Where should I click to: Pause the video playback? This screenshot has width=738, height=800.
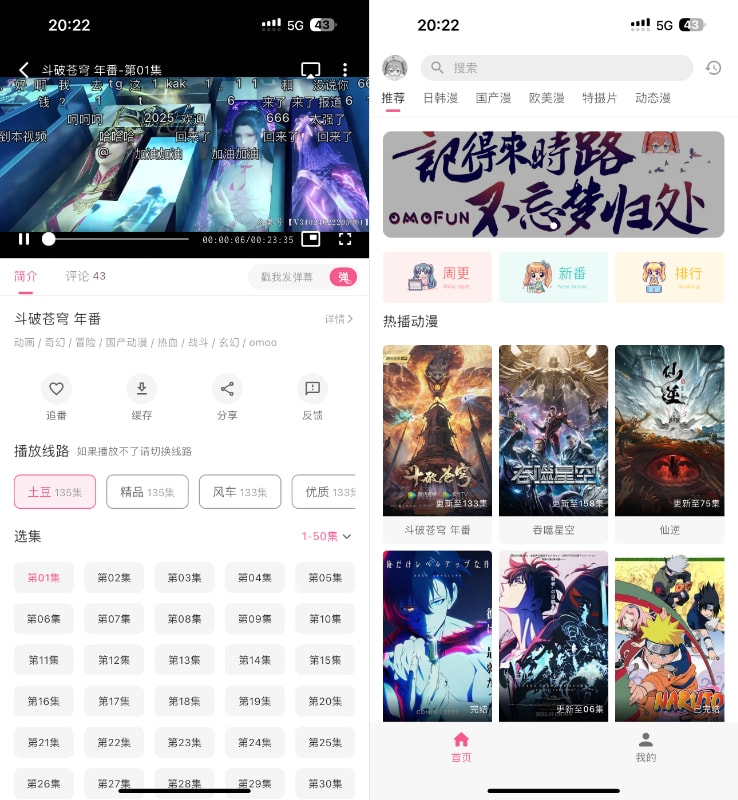[24, 239]
